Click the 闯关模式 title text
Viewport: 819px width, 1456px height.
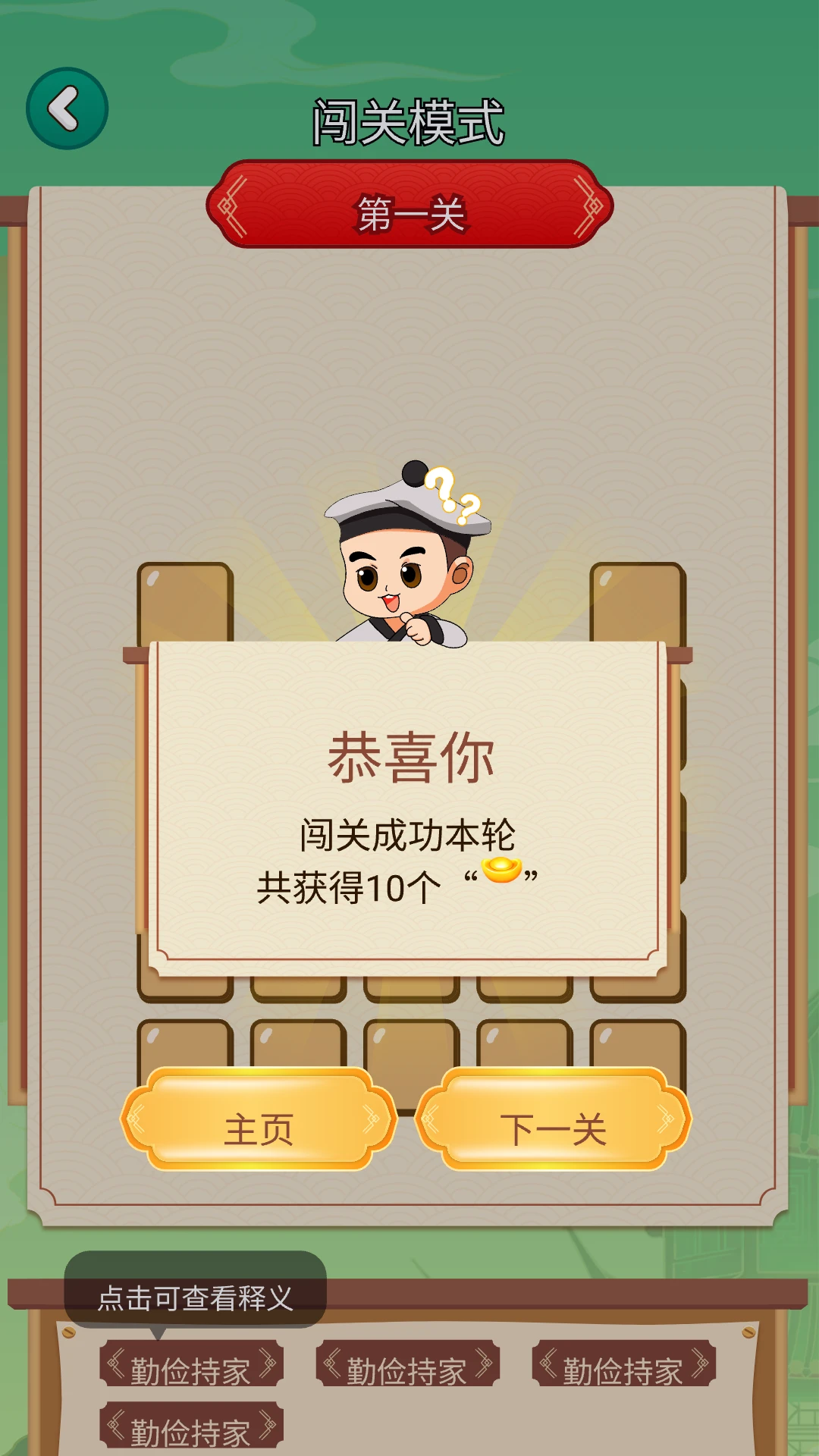pyautogui.click(x=409, y=118)
